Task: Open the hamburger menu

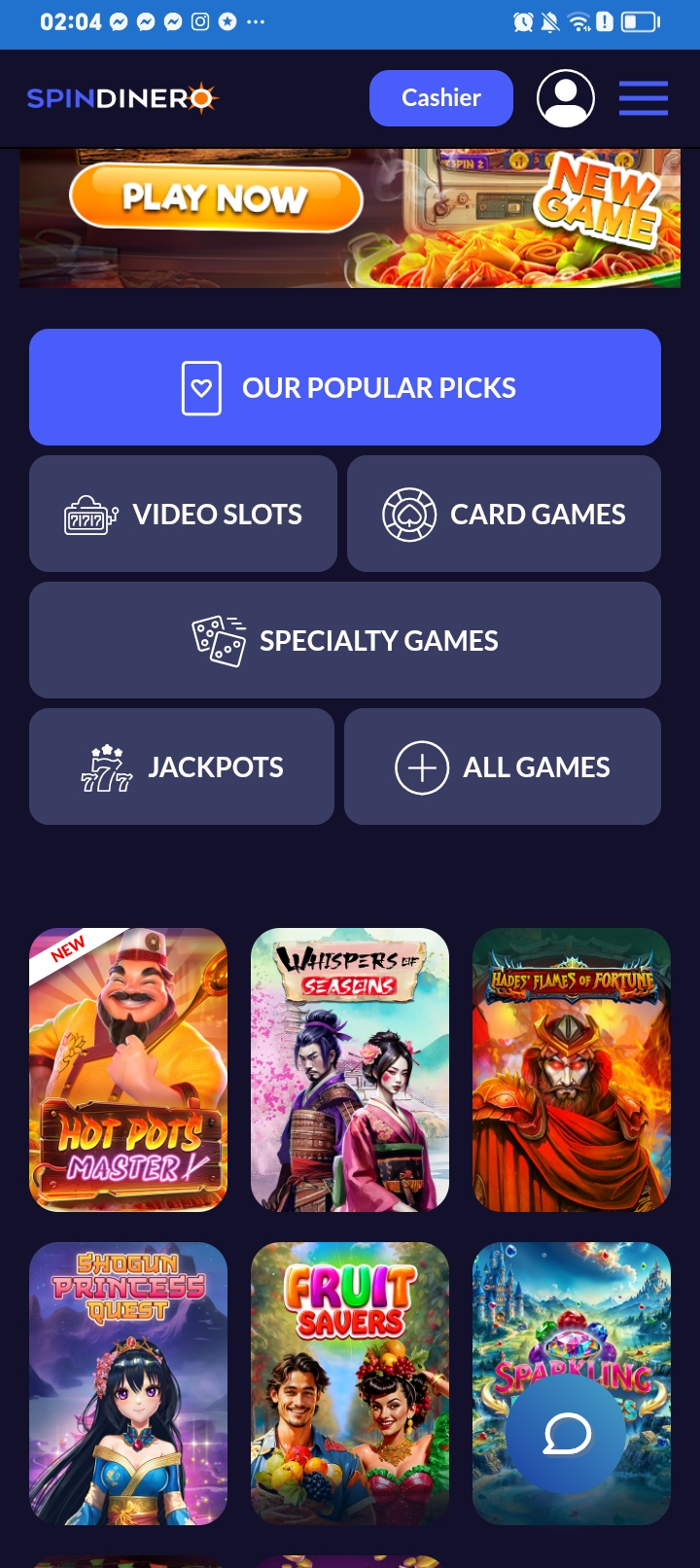Action: (643, 98)
